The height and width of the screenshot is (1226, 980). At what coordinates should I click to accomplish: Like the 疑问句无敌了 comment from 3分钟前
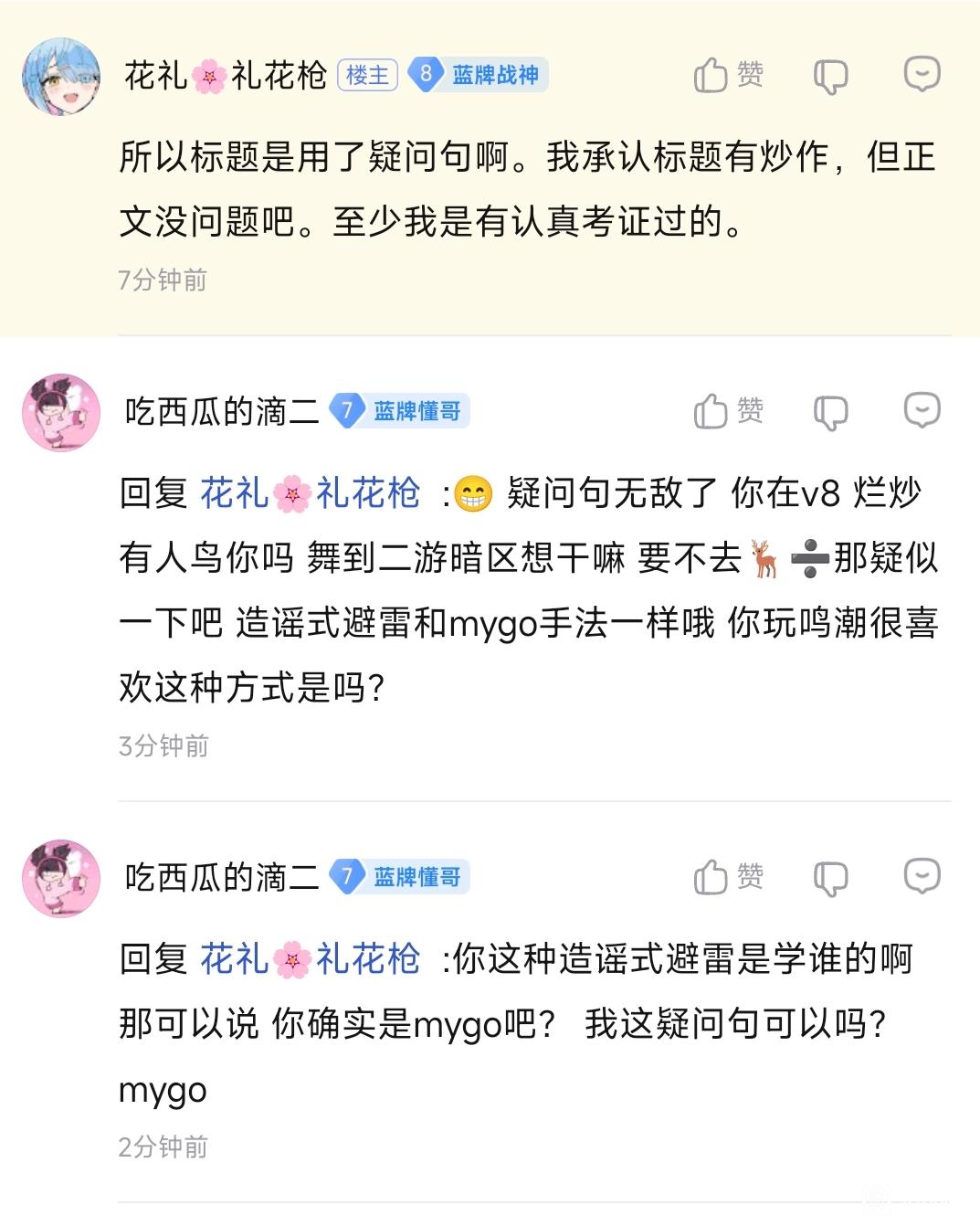[x=727, y=412]
